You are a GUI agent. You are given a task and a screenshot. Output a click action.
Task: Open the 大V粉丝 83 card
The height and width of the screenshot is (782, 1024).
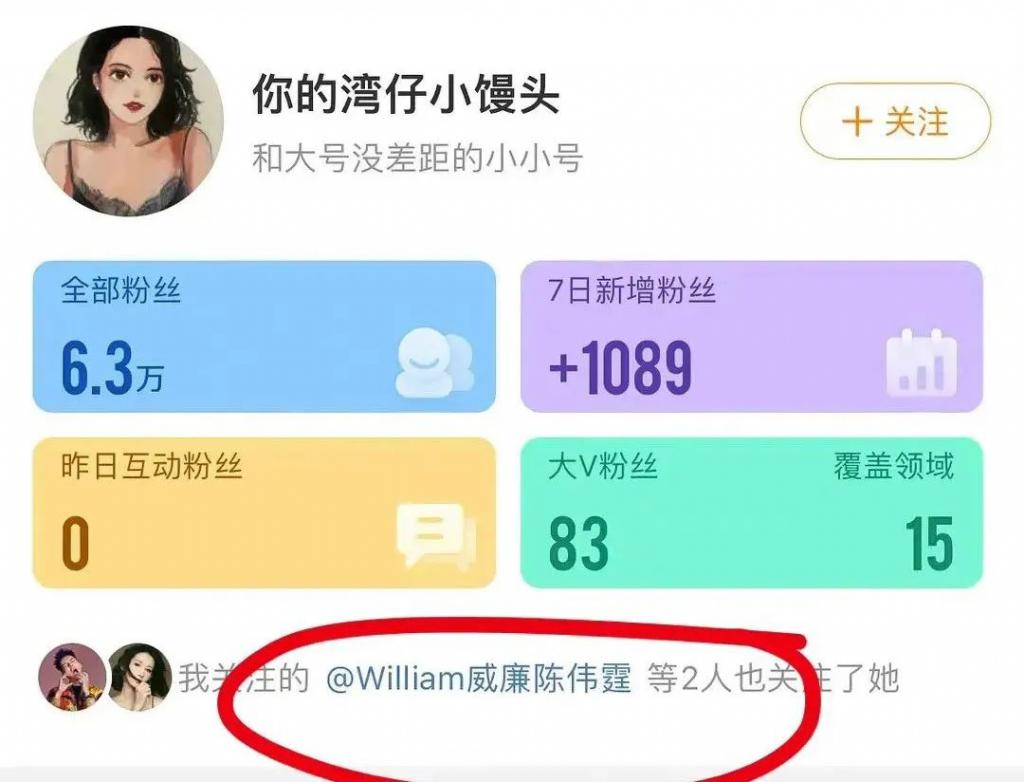click(751, 513)
